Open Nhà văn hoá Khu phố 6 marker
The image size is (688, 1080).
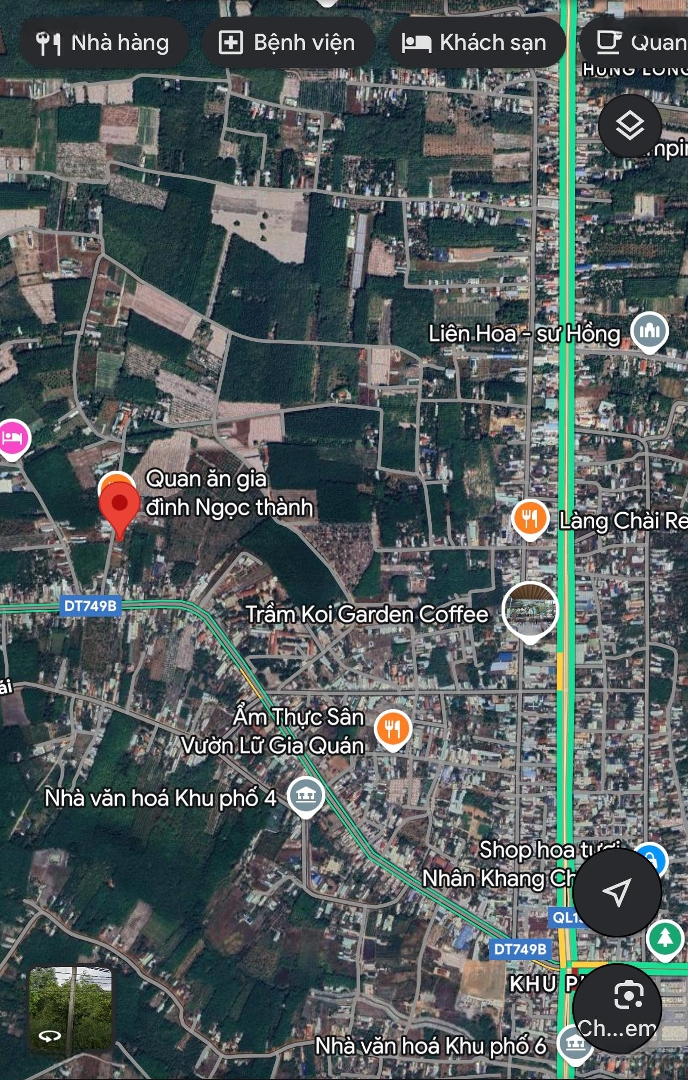click(572, 1045)
